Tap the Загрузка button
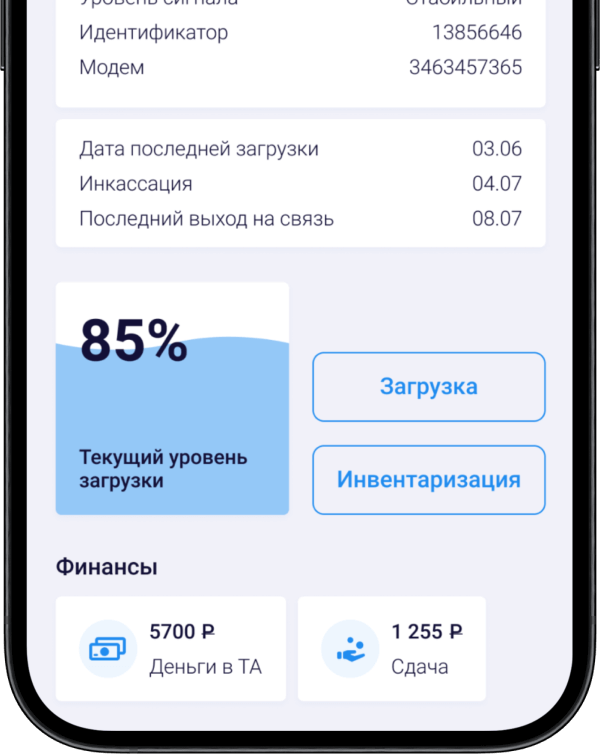 (429, 387)
